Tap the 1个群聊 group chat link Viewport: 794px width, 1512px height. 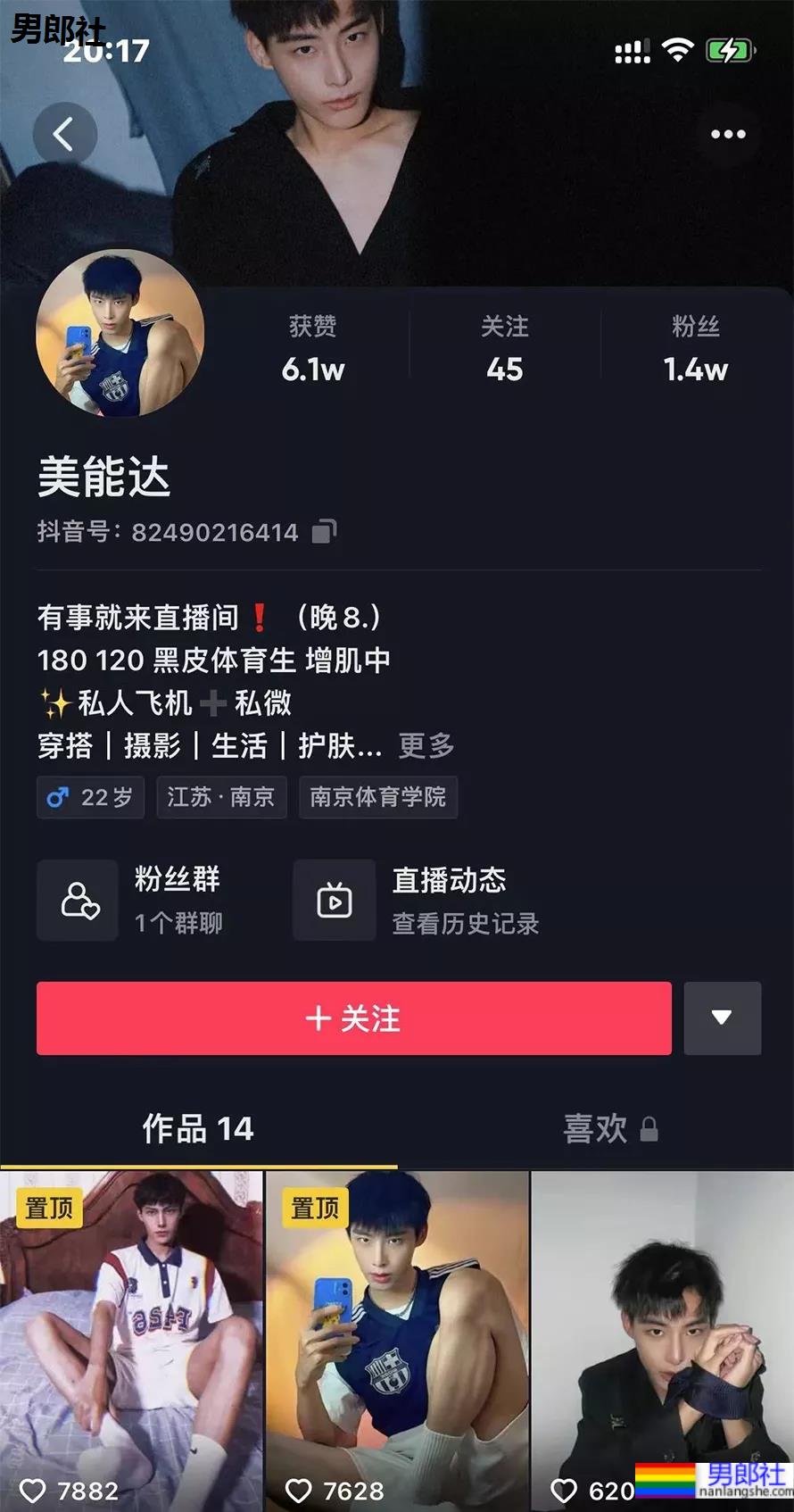[x=179, y=923]
